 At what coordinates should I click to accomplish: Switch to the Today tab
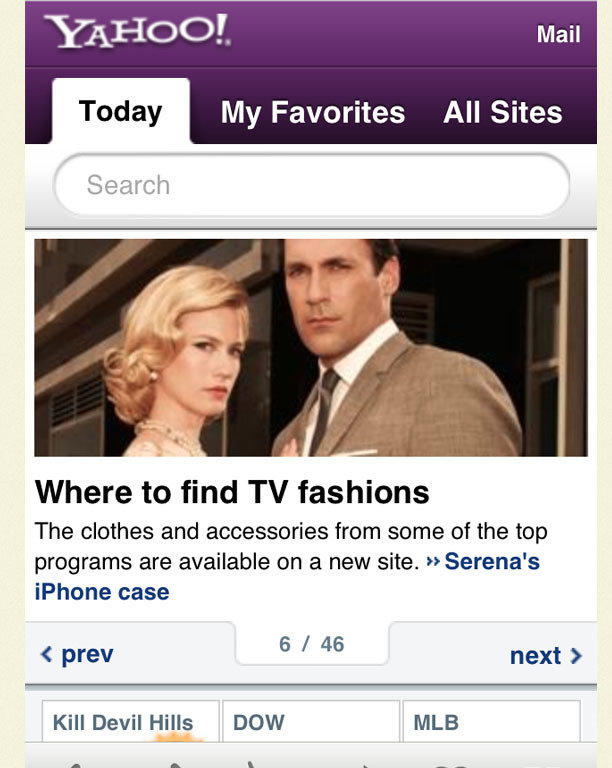120,111
